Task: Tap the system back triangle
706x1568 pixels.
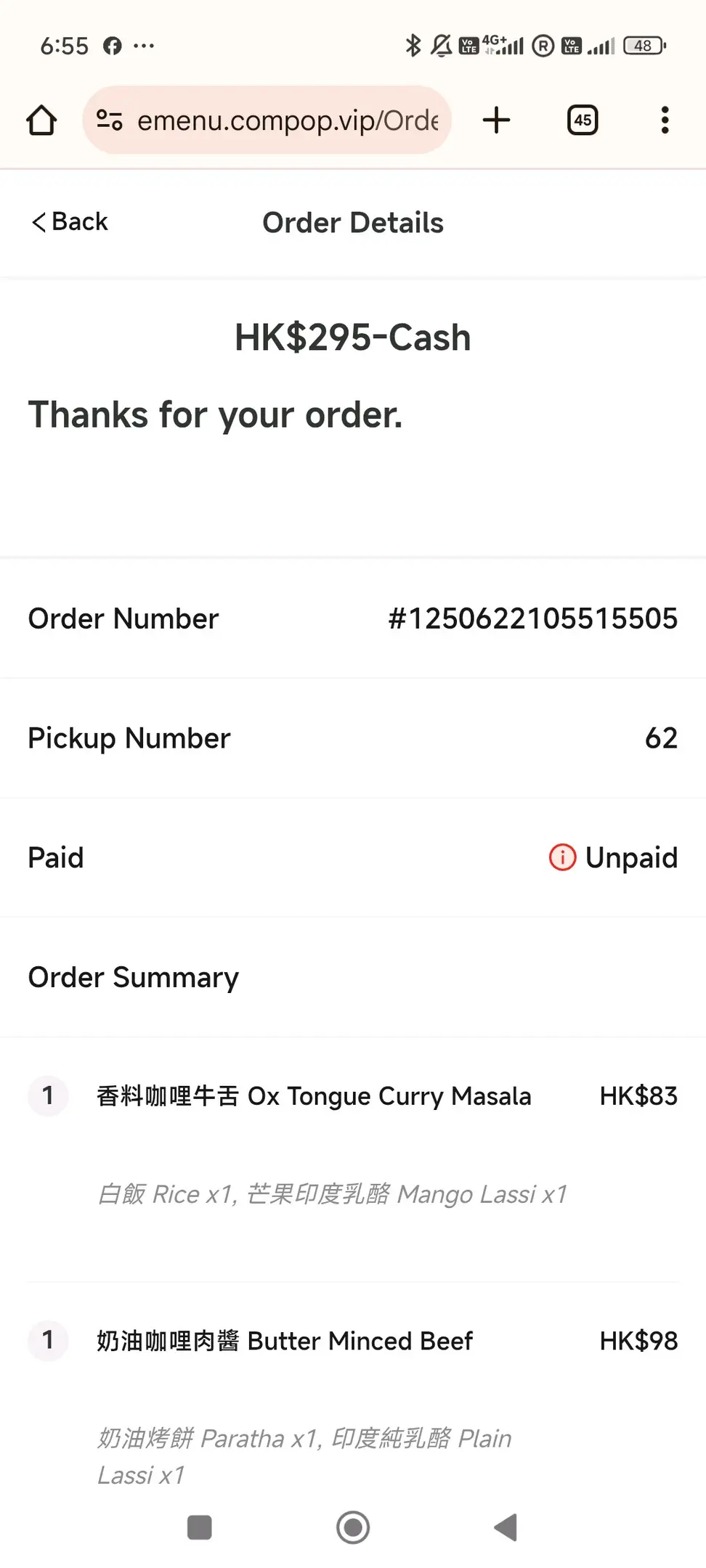Action: (x=506, y=1527)
